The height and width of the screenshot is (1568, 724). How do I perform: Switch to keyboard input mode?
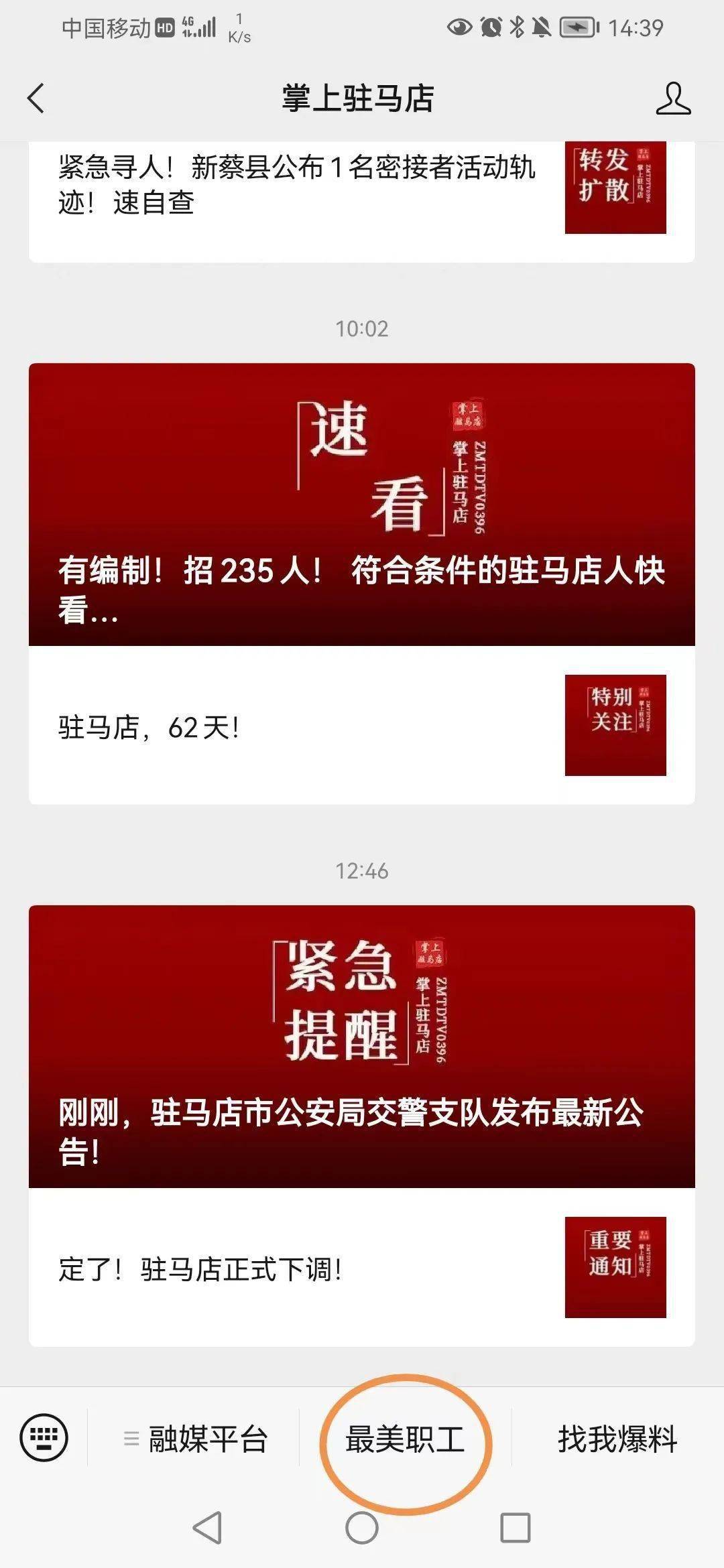coord(44,1437)
